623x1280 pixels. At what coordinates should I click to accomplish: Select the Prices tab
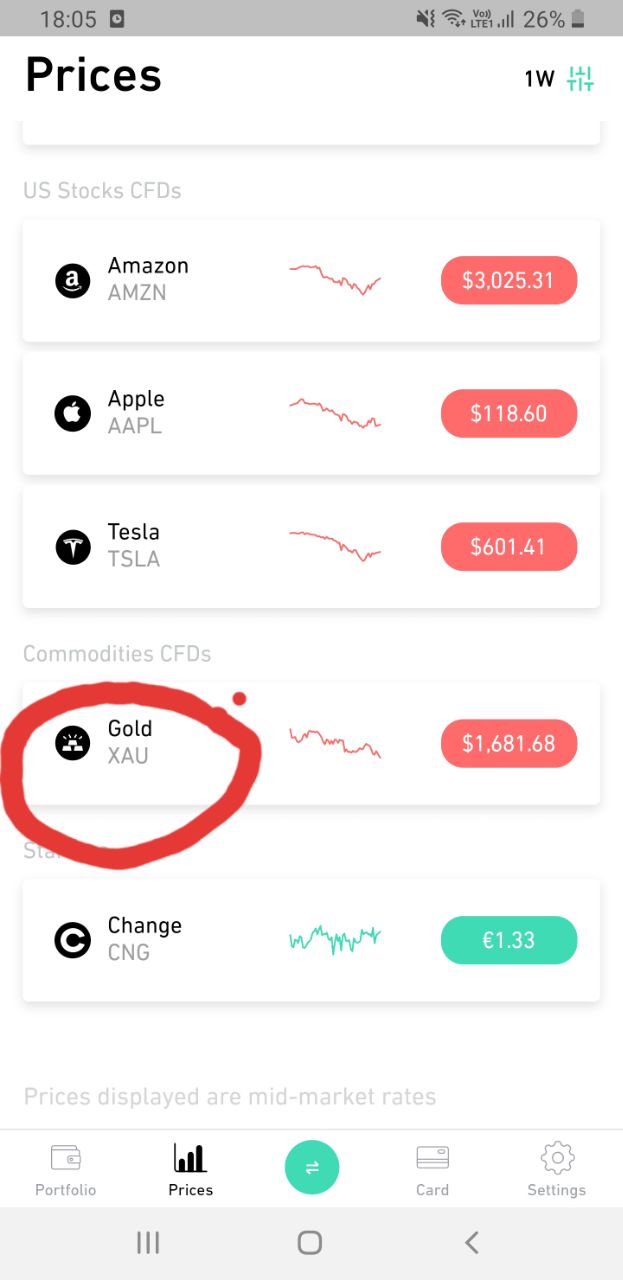(190, 1170)
